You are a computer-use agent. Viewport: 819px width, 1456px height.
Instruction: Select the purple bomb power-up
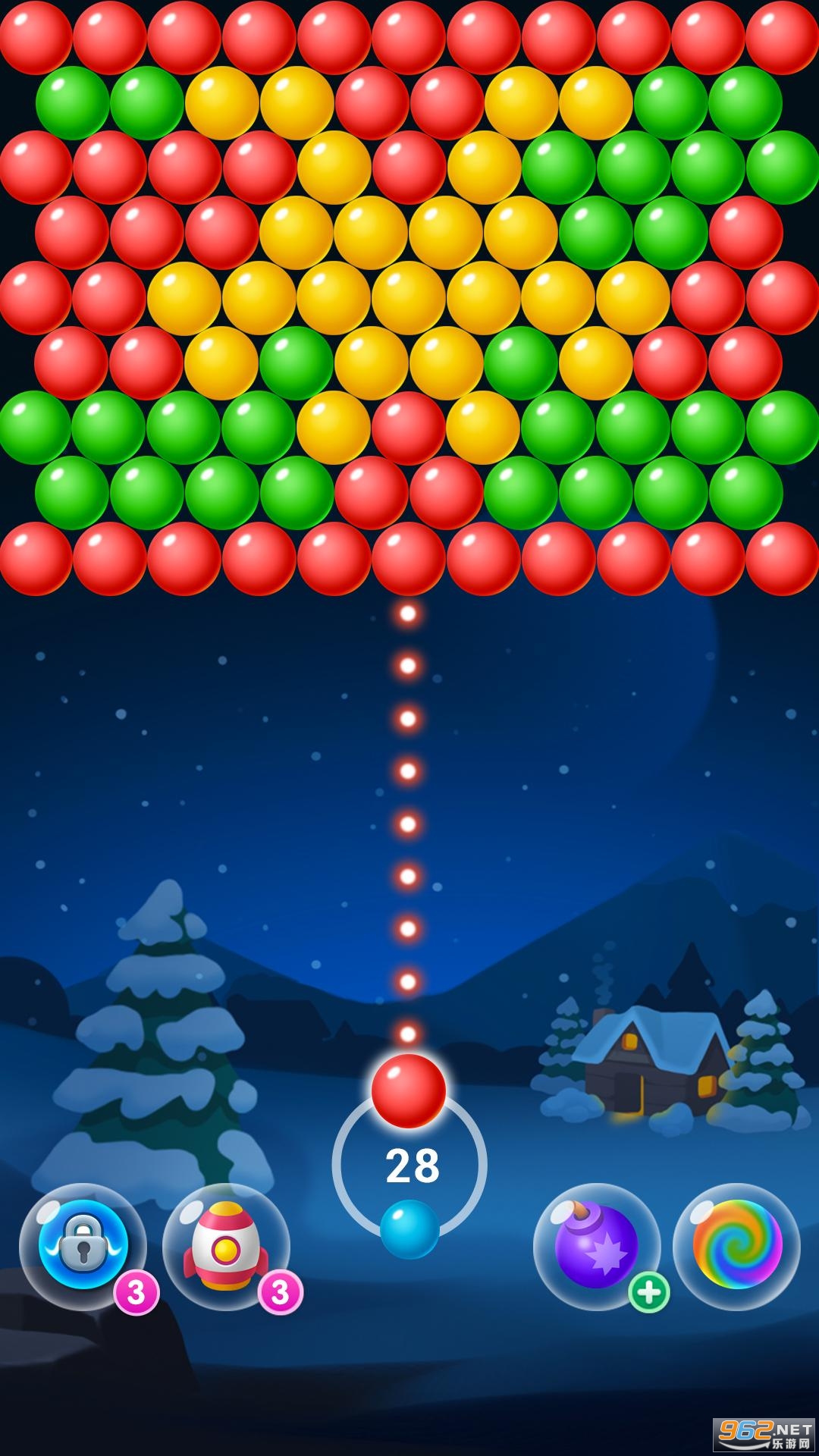click(596, 1245)
